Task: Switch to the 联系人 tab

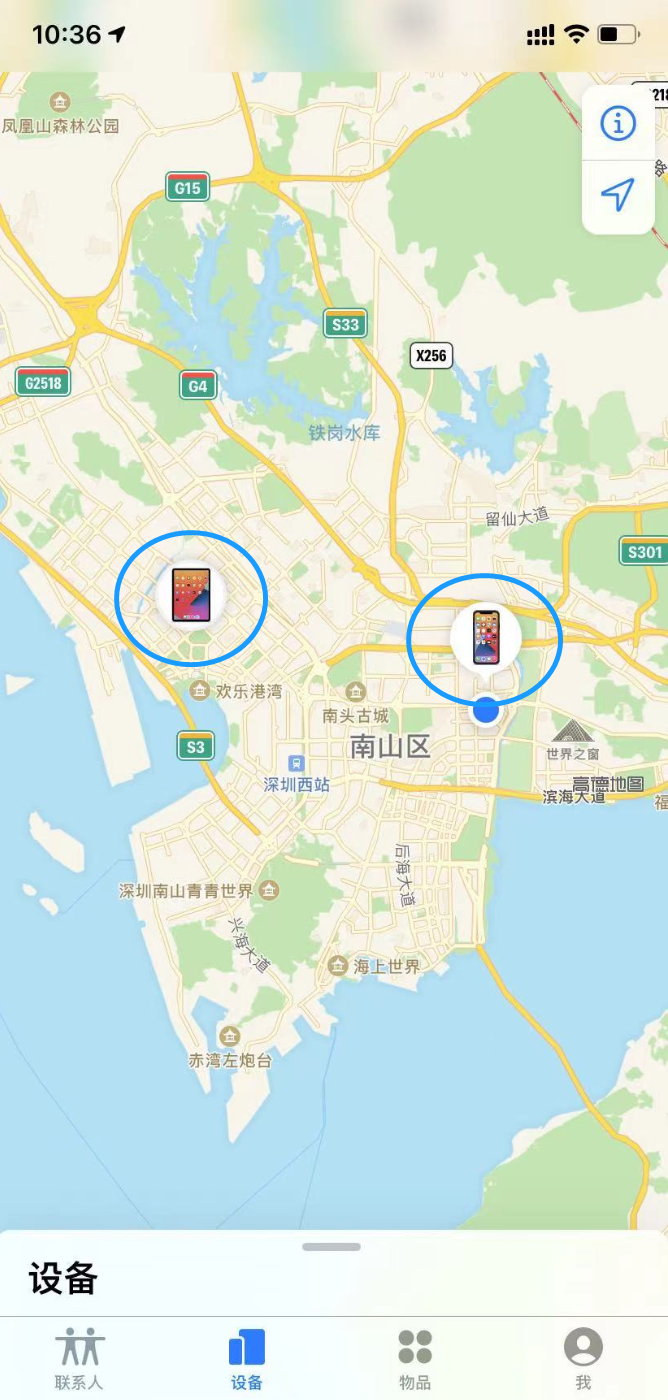Action: point(79,1358)
